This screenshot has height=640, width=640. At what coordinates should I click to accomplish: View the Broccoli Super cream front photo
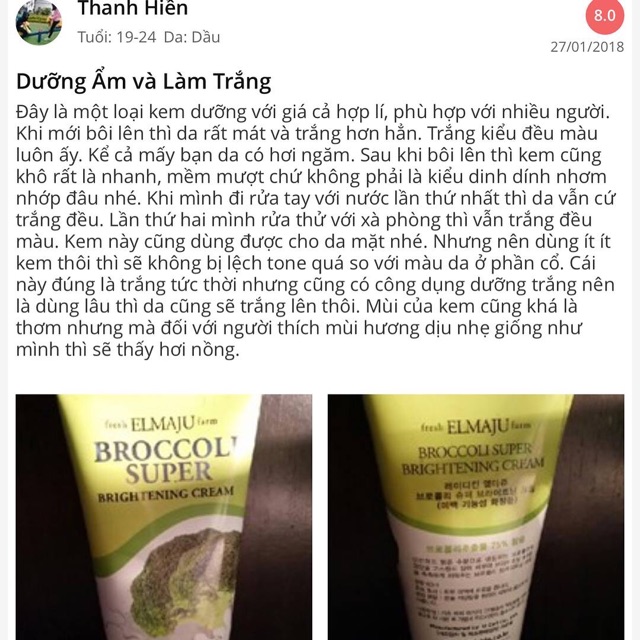tap(164, 516)
